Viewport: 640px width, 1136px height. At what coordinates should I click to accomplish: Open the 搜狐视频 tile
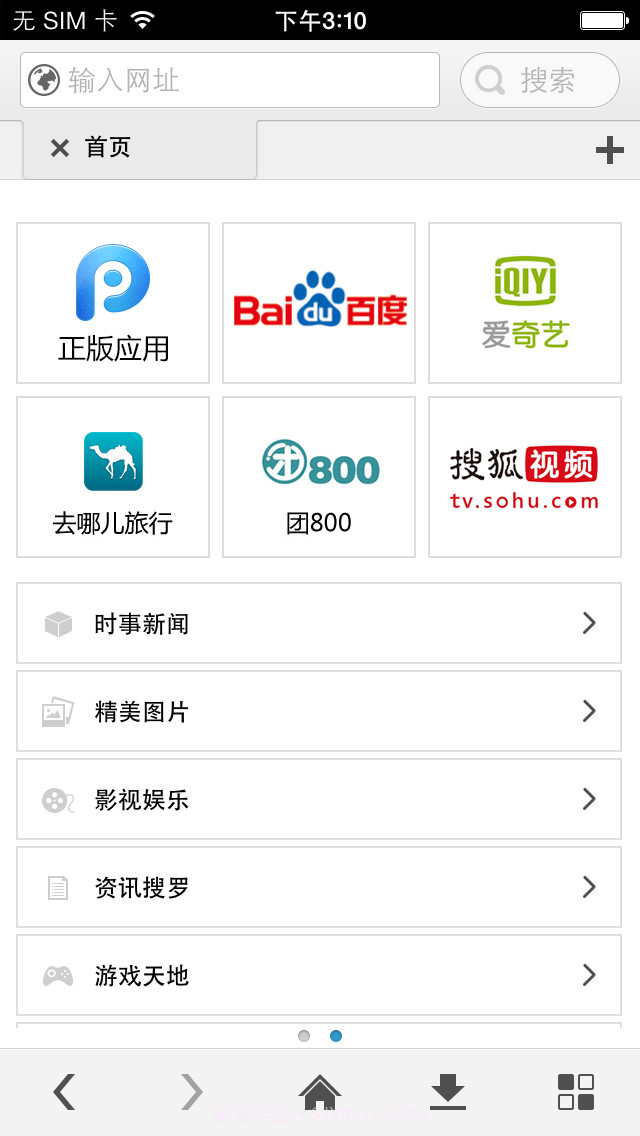pos(525,477)
